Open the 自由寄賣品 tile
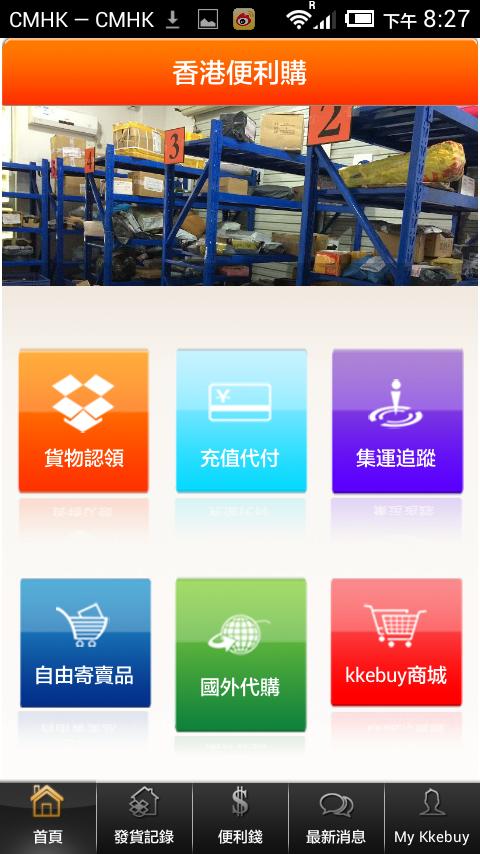Viewport: 480px width, 854px height. 85,643
